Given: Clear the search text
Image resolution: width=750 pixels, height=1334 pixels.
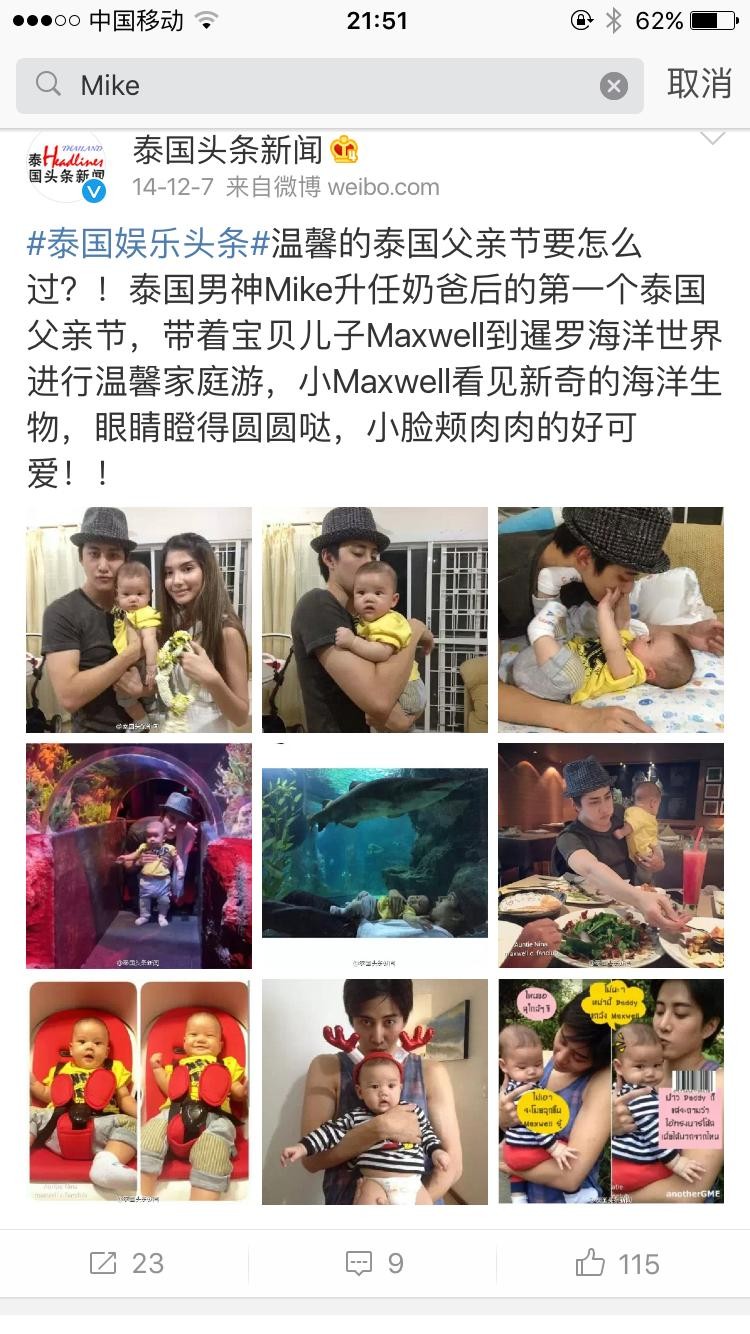Looking at the screenshot, I should [613, 86].
